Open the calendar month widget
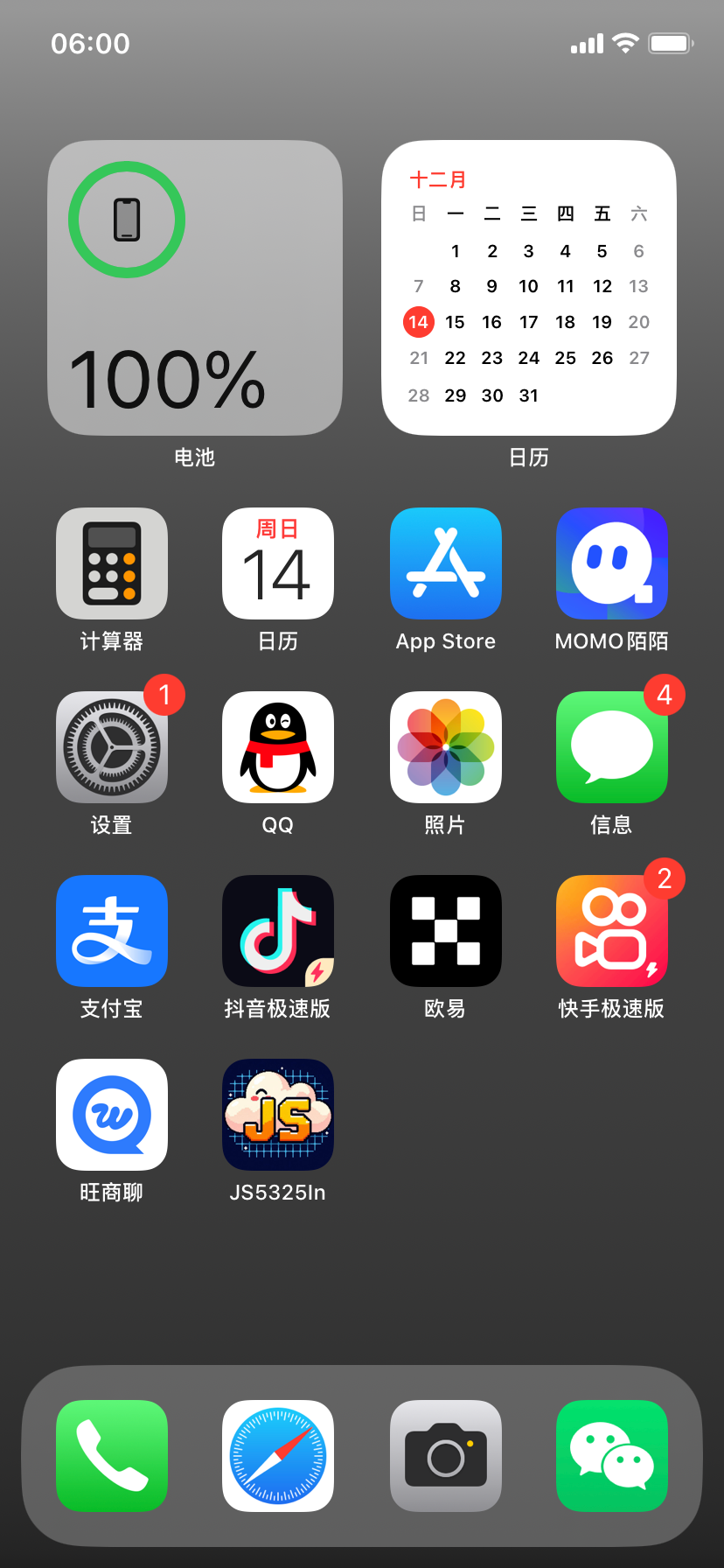 click(x=529, y=288)
